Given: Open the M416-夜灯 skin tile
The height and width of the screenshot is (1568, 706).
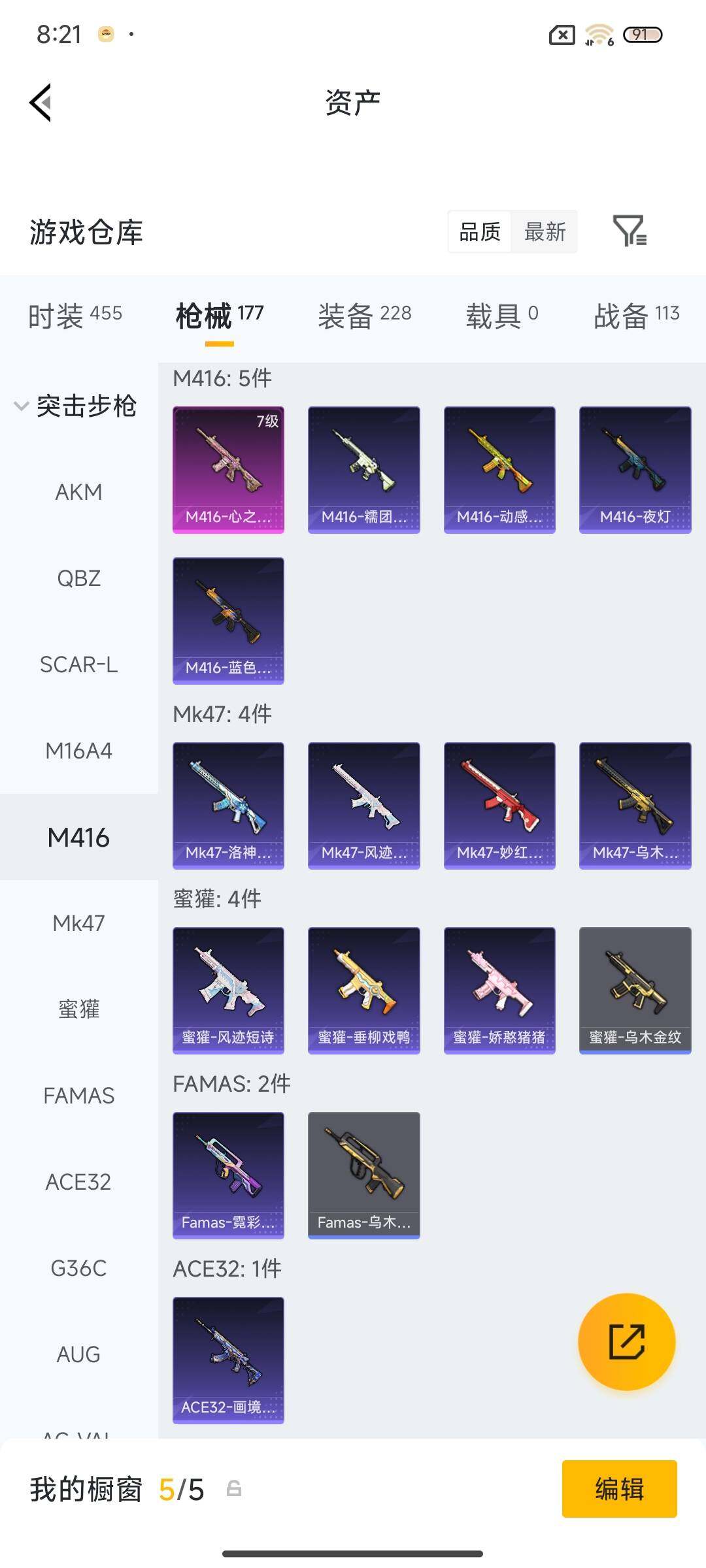Looking at the screenshot, I should pyautogui.click(x=635, y=469).
